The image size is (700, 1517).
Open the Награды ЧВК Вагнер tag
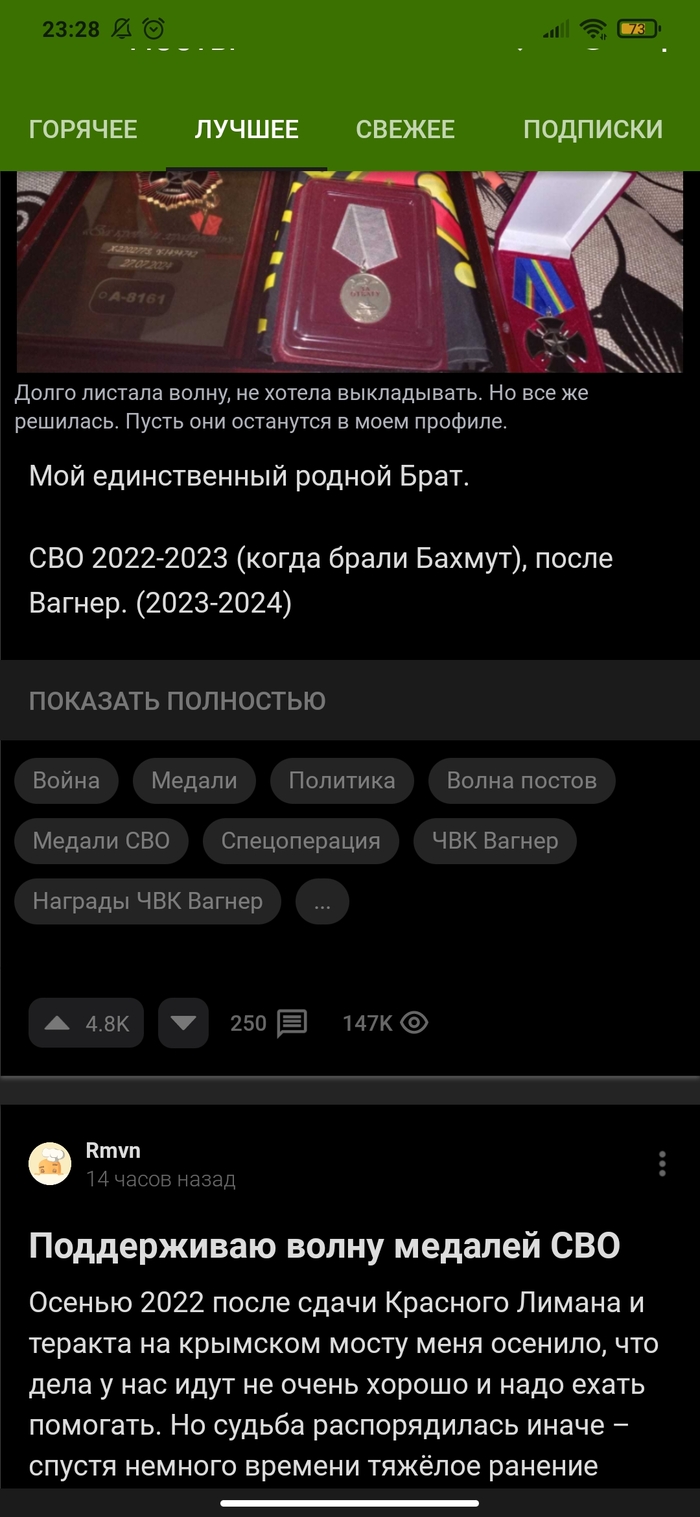coord(148,901)
